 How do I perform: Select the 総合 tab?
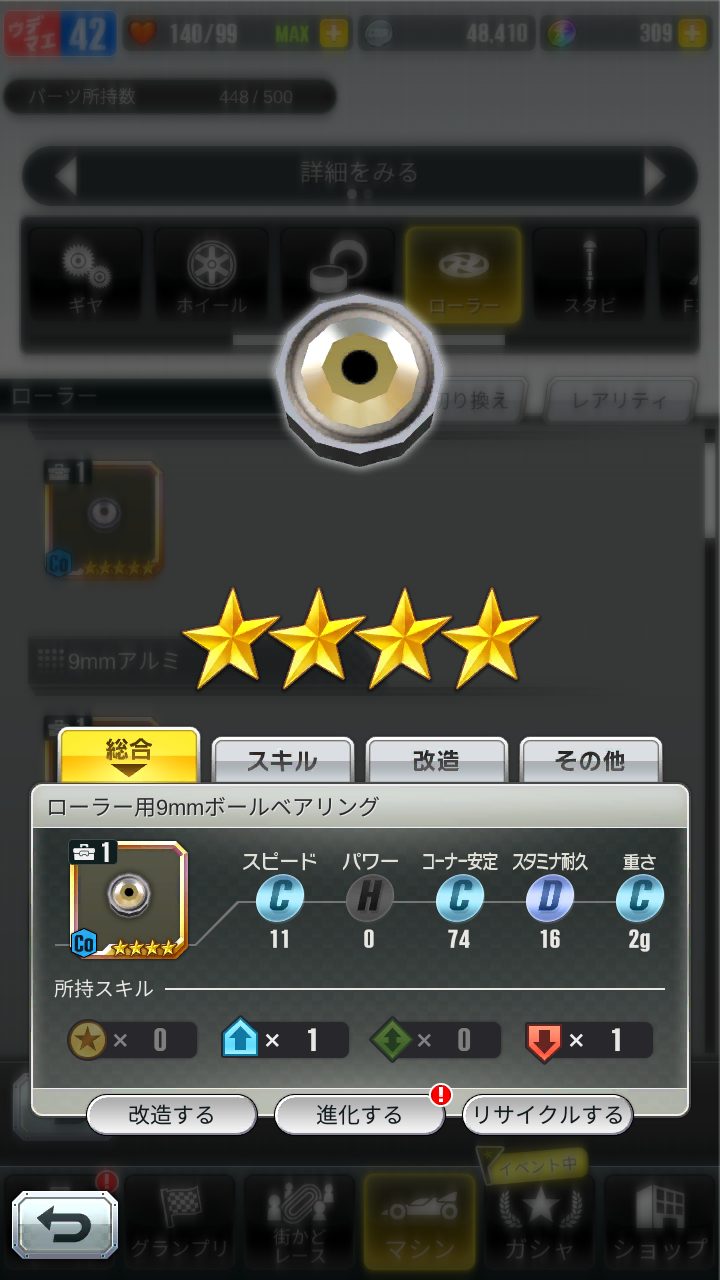pyautogui.click(x=129, y=756)
